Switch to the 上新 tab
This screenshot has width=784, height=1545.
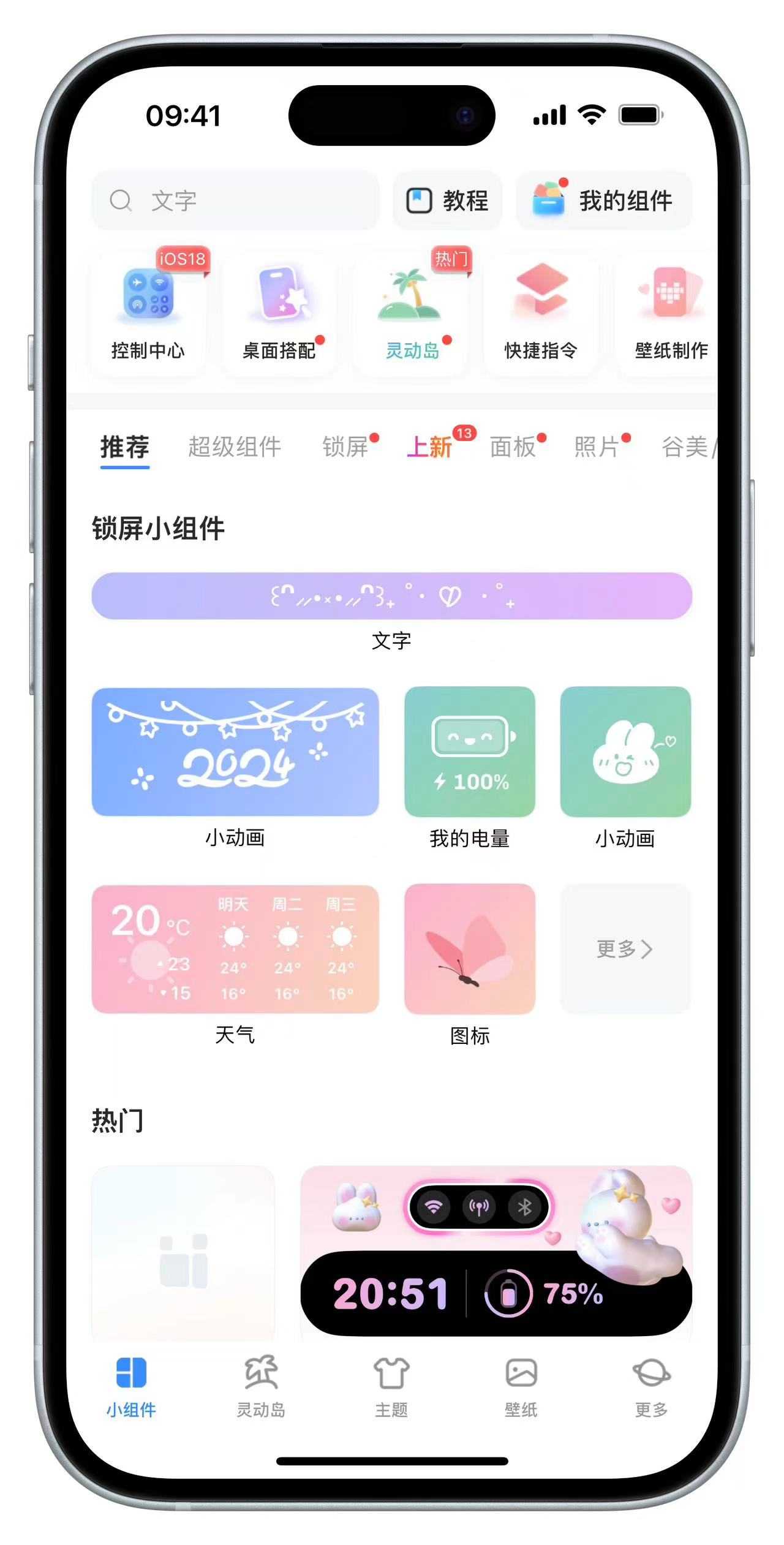pos(431,447)
